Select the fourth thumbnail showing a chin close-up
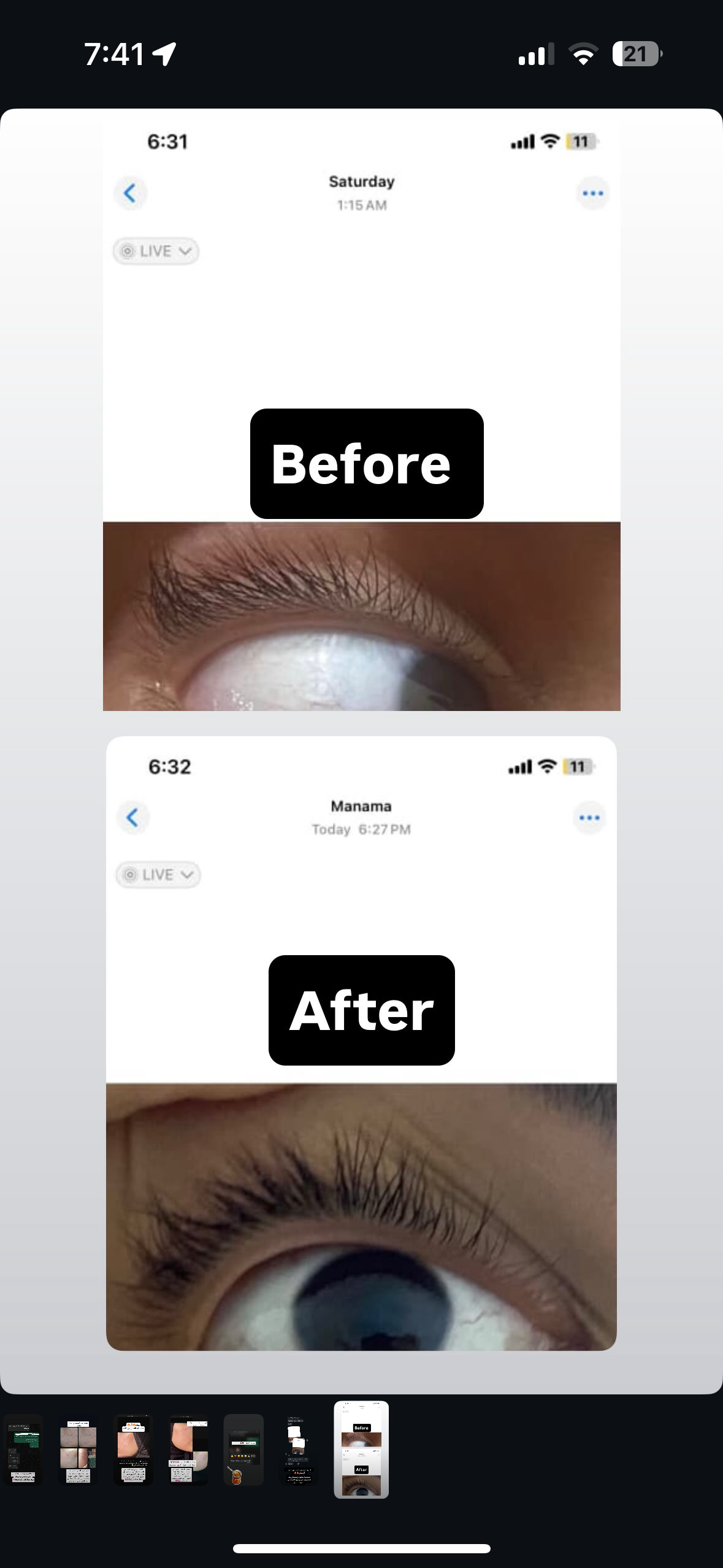723x1568 pixels. 188,1450
